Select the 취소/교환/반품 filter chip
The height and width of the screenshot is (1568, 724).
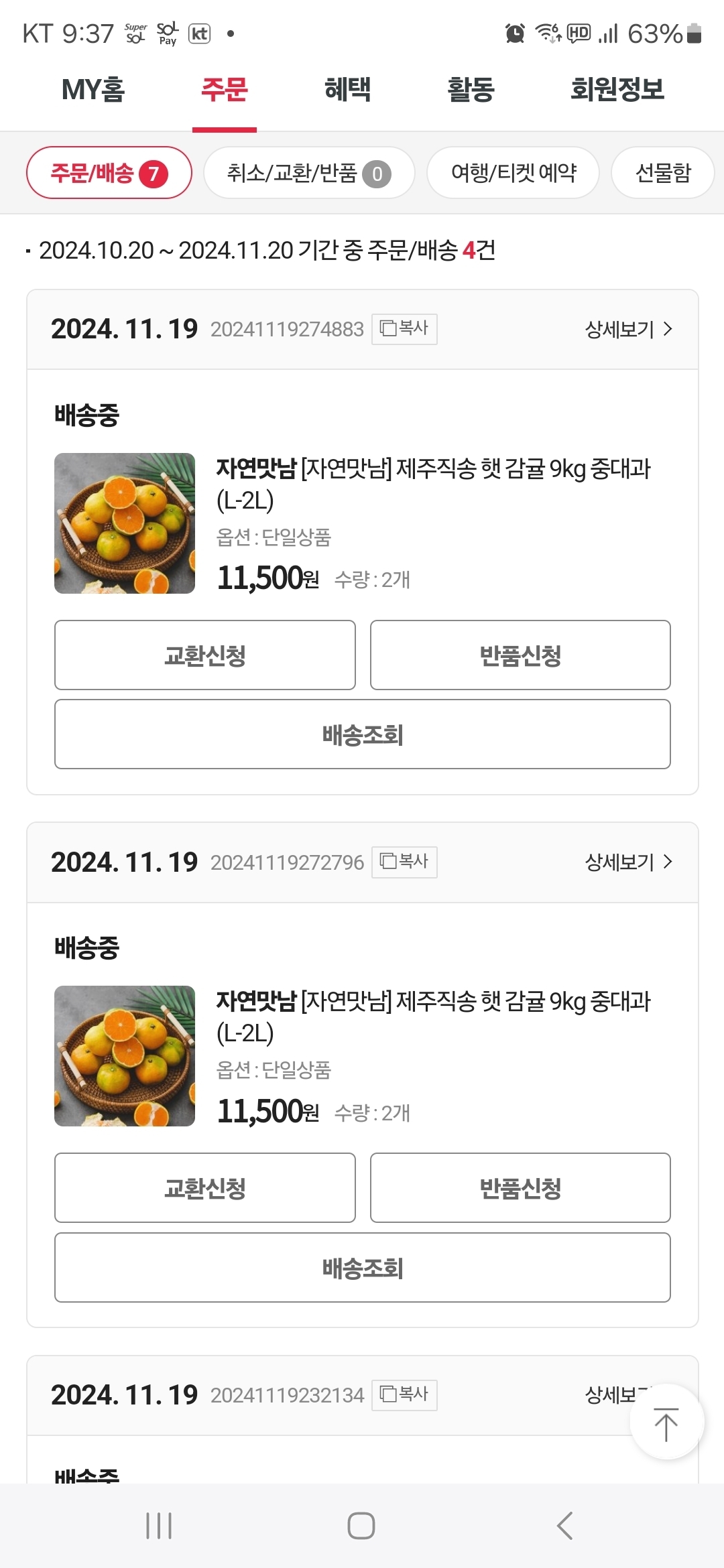tap(310, 173)
